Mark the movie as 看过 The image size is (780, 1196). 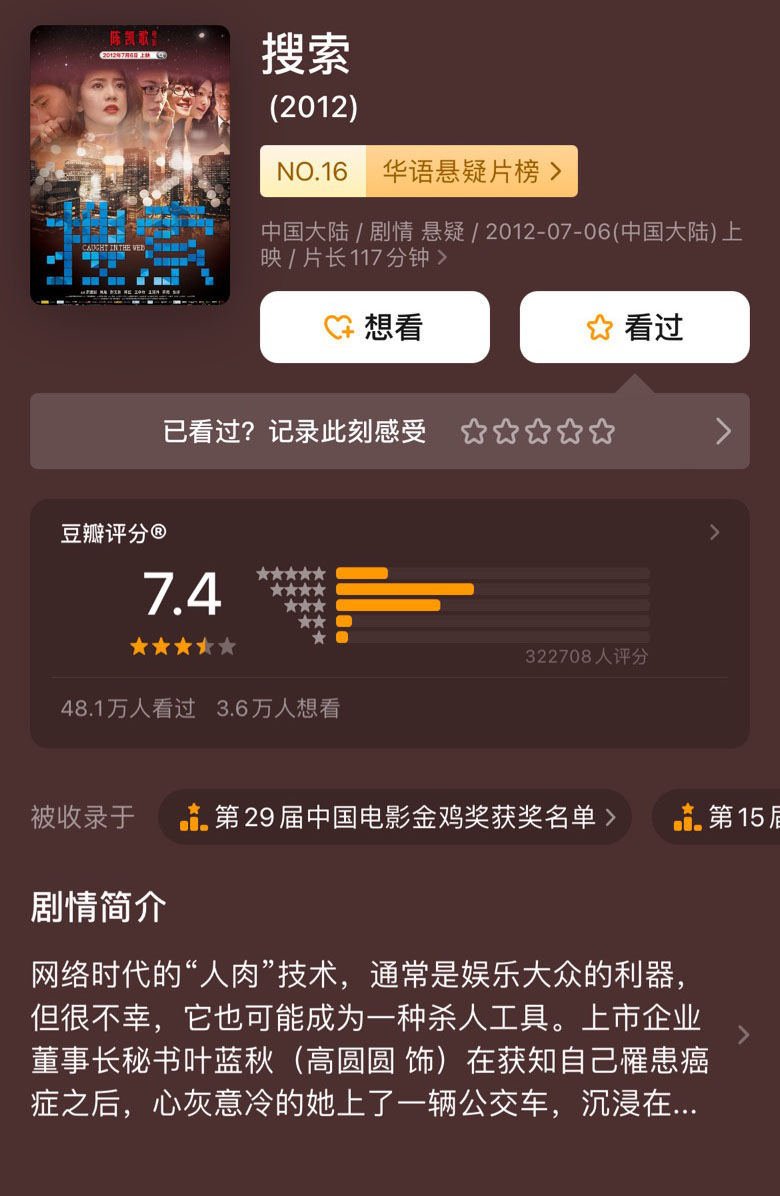pos(634,327)
